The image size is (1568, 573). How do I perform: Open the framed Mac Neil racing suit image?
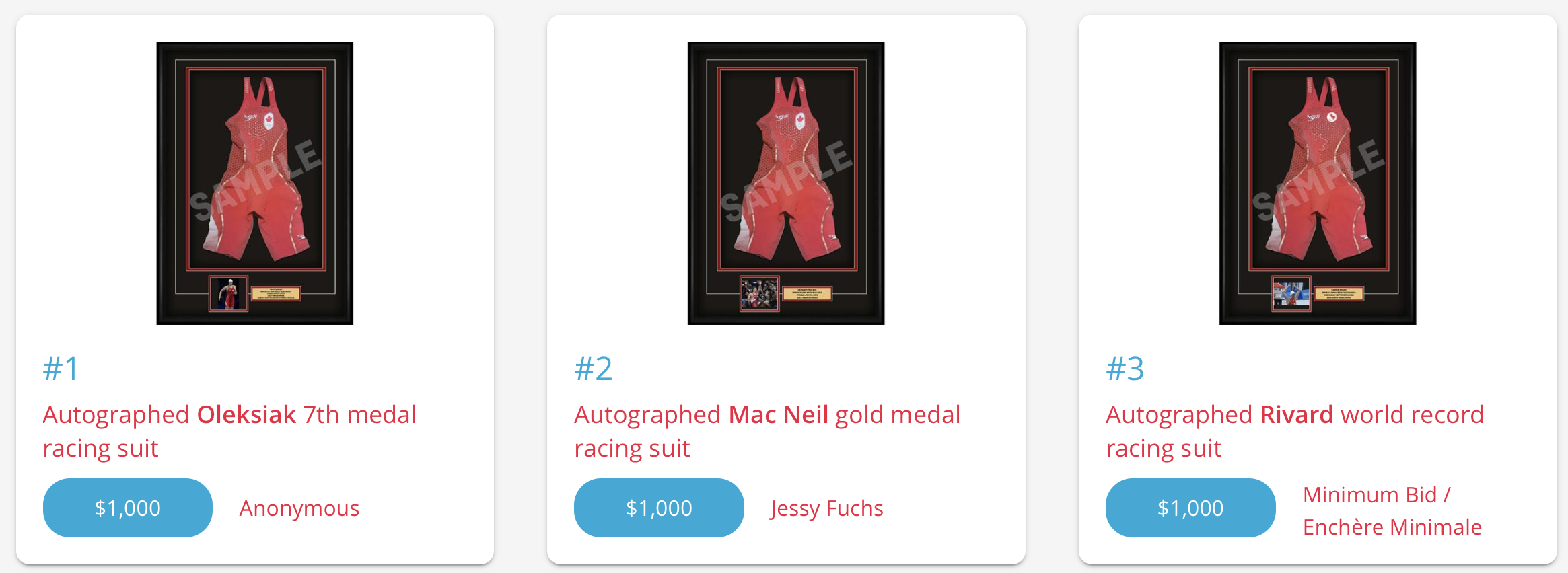(x=786, y=183)
